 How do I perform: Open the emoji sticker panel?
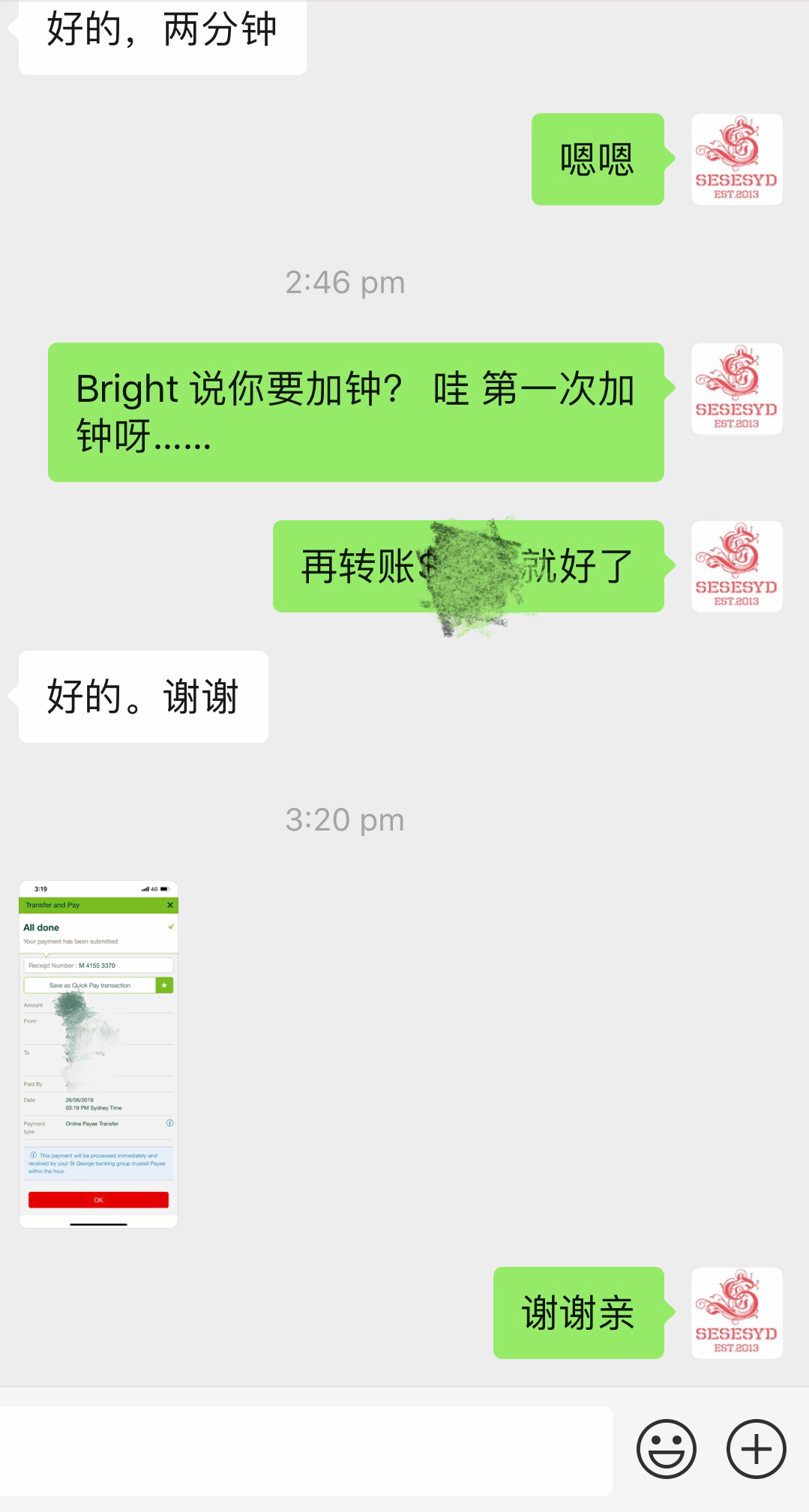coord(666,1448)
